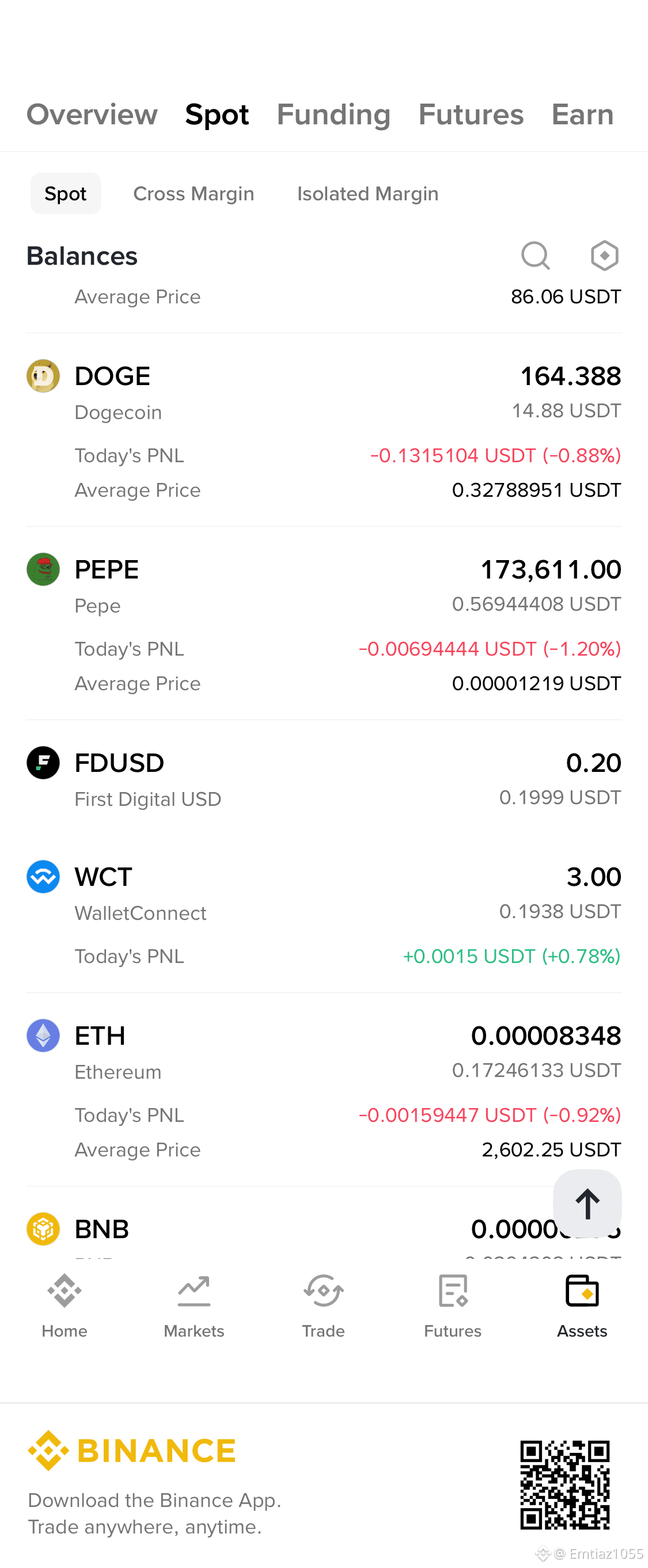648x1568 pixels.
Task: View ETH Ethereum holdings
Action: [324, 1090]
